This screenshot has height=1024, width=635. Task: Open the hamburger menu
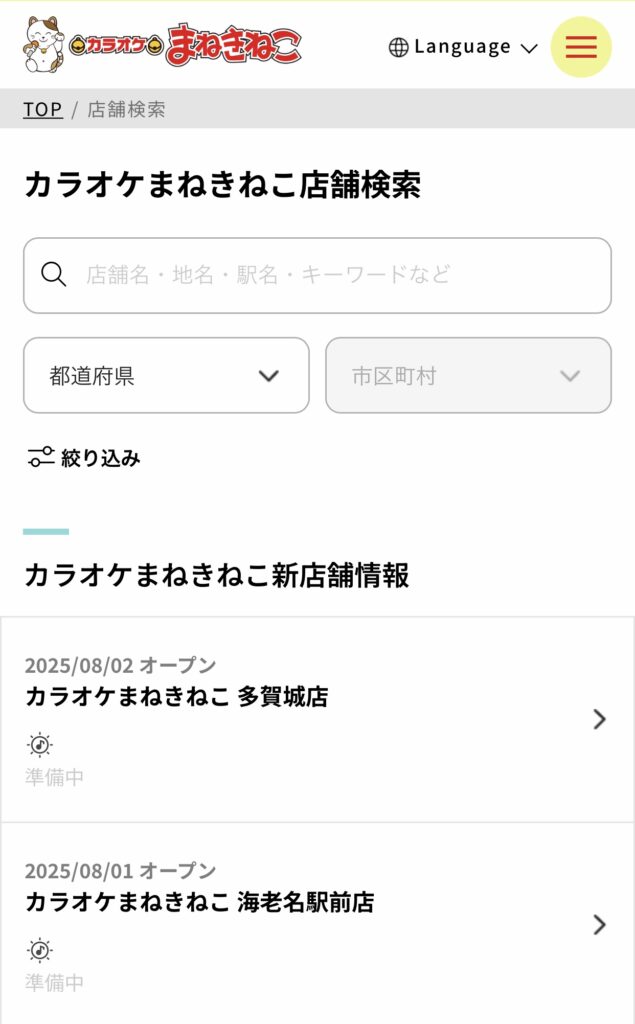click(x=581, y=47)
